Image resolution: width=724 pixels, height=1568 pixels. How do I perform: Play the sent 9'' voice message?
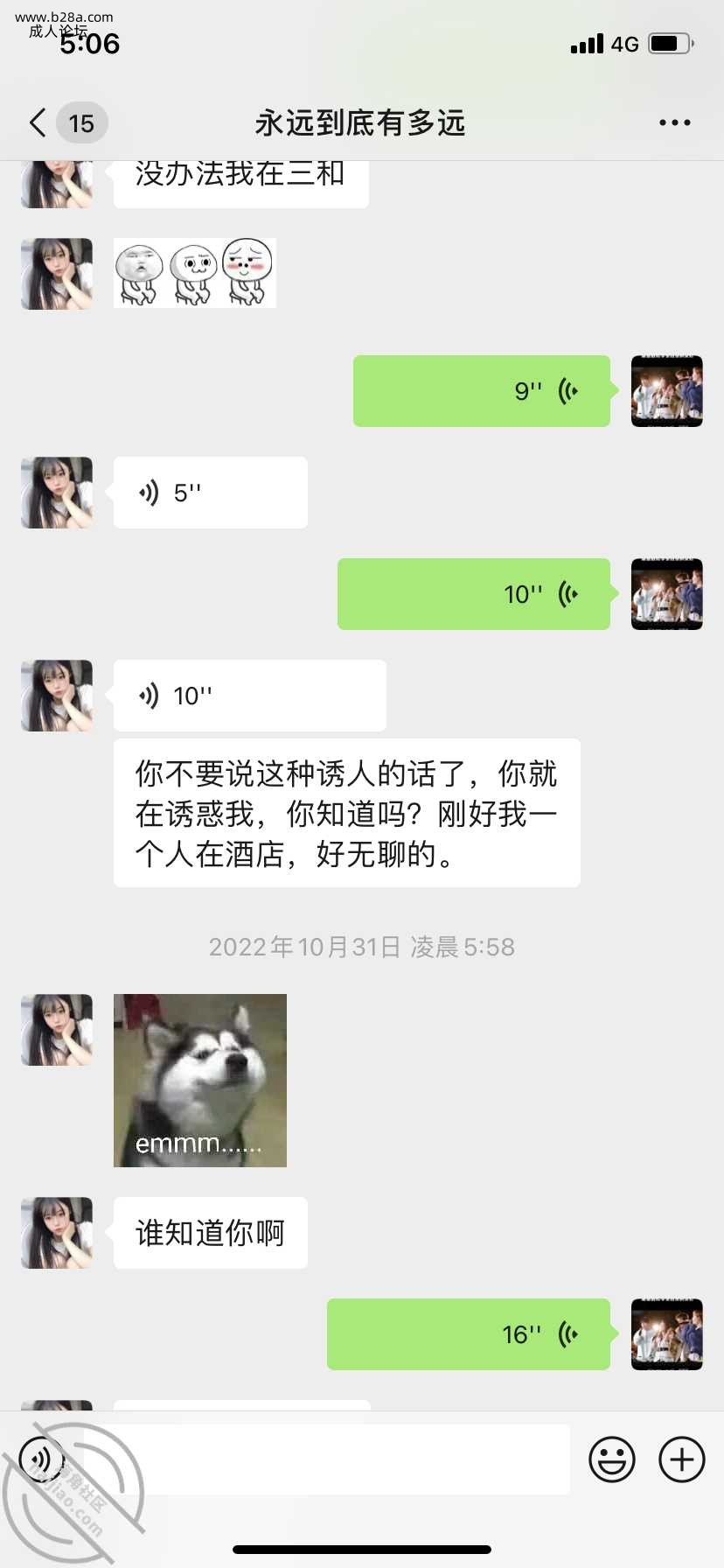click(x=481, y=391)
